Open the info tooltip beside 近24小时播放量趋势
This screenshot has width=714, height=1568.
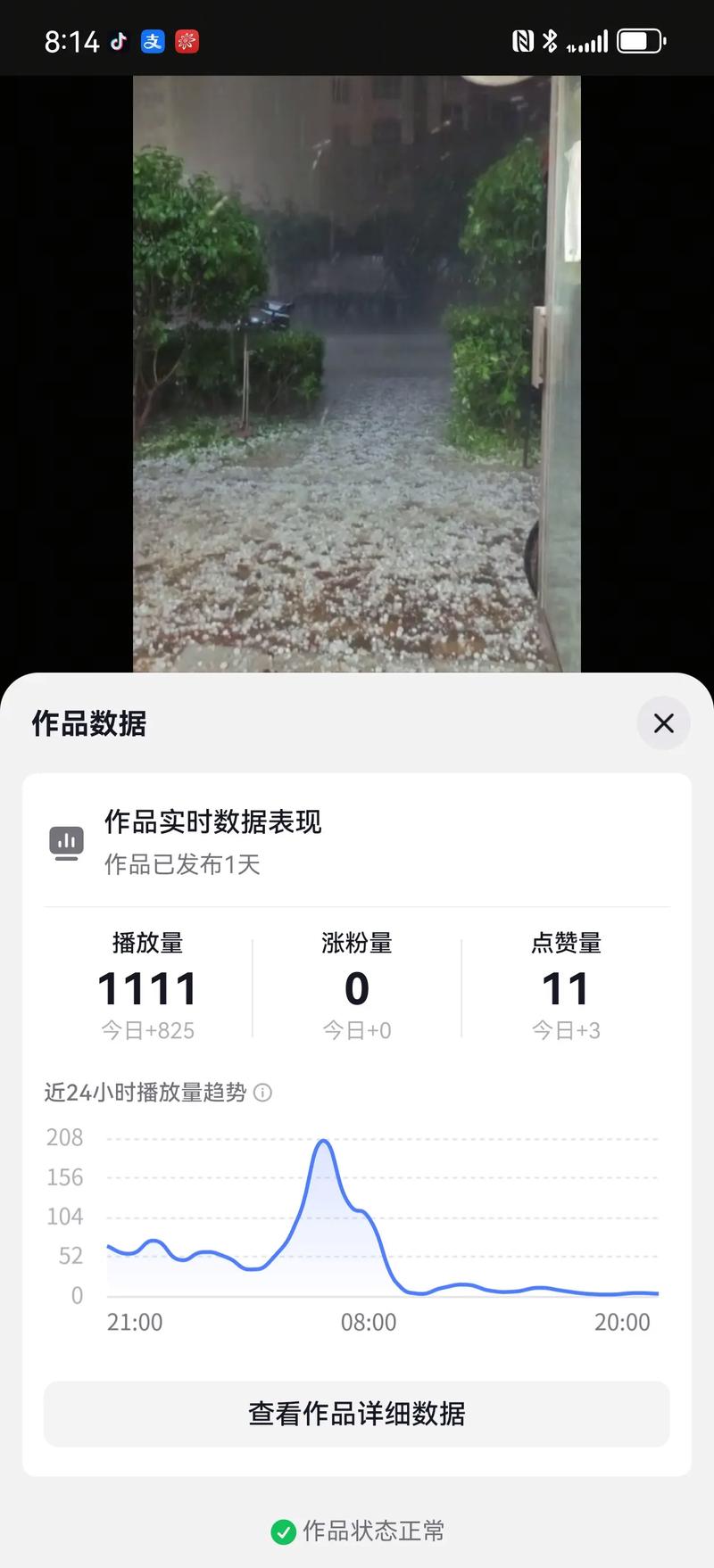tap(262, 1093)
